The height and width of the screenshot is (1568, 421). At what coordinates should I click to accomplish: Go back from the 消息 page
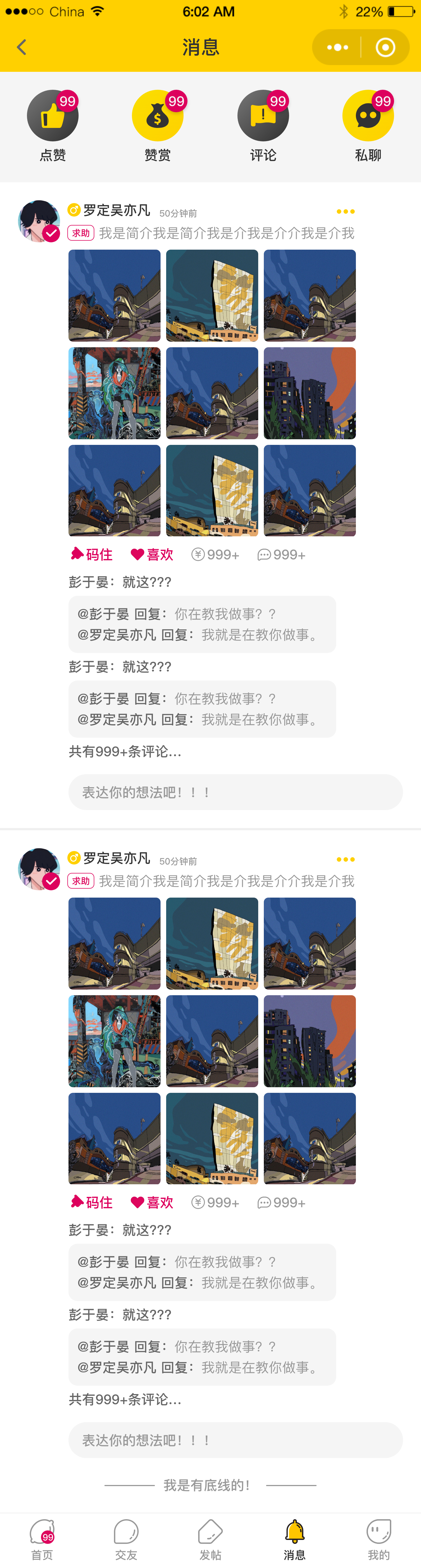22,47
